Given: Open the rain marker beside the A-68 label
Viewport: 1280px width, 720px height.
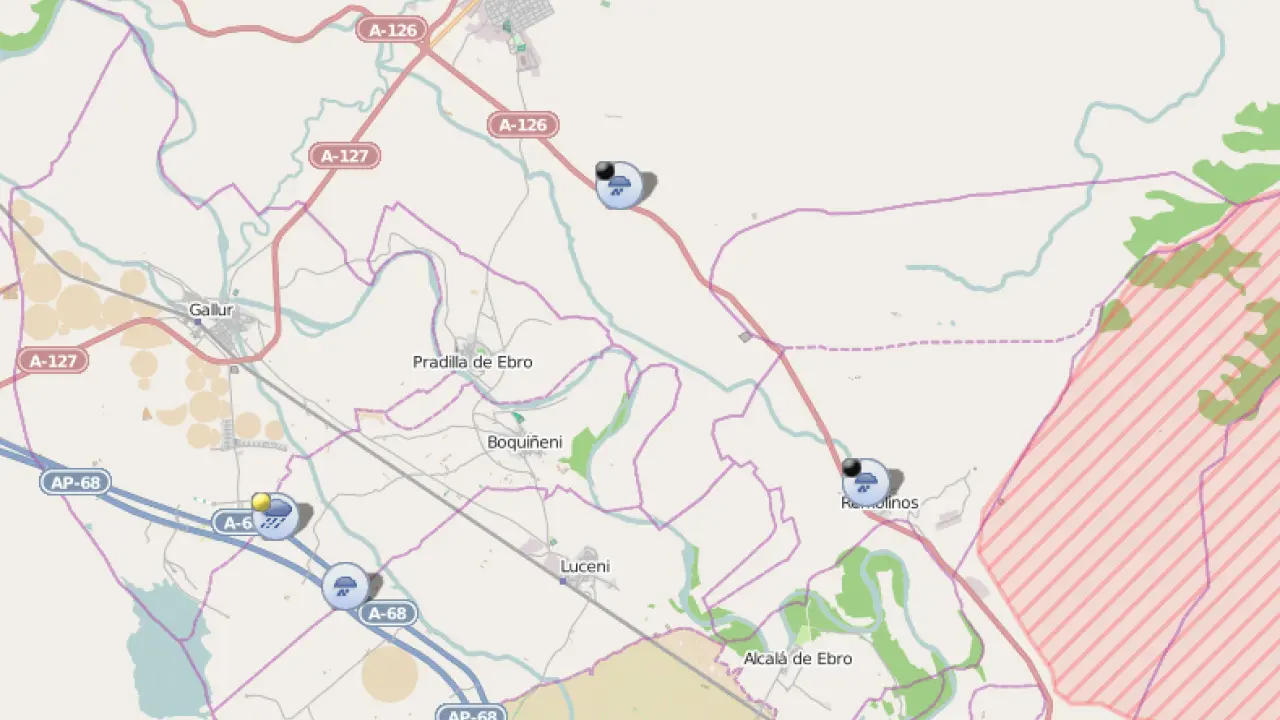Looking at the screenshot, I should coord(346,586).
